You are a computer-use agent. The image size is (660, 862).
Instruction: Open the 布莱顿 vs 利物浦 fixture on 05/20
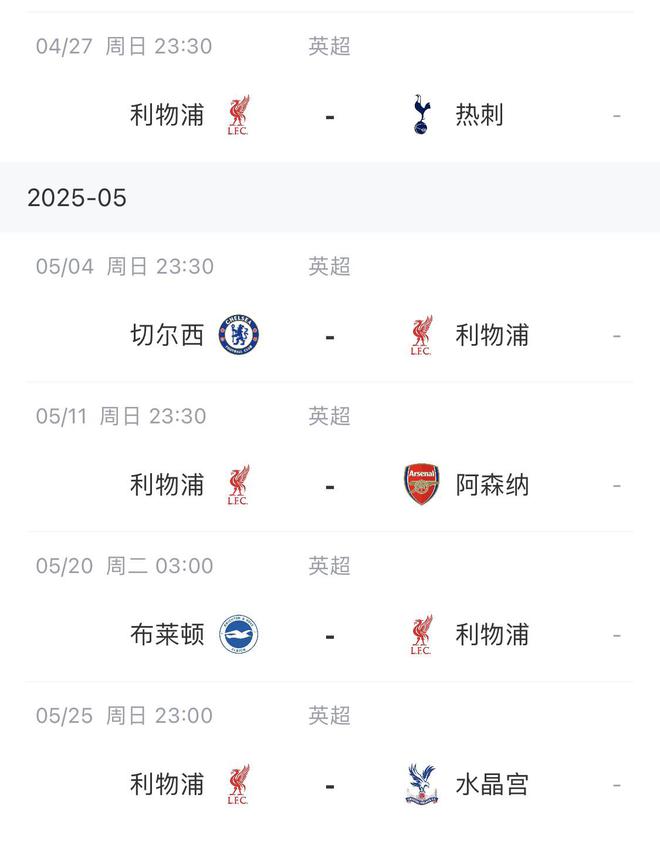(329, 635)
